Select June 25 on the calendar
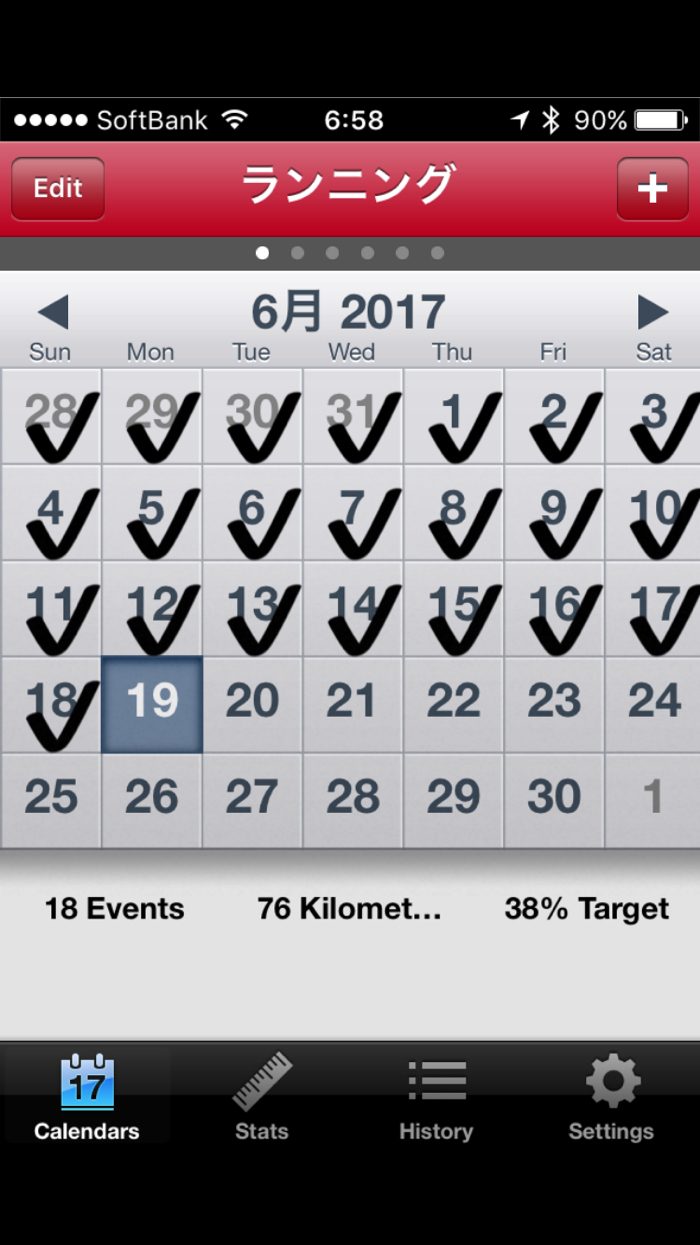 (x=51, y=800)
